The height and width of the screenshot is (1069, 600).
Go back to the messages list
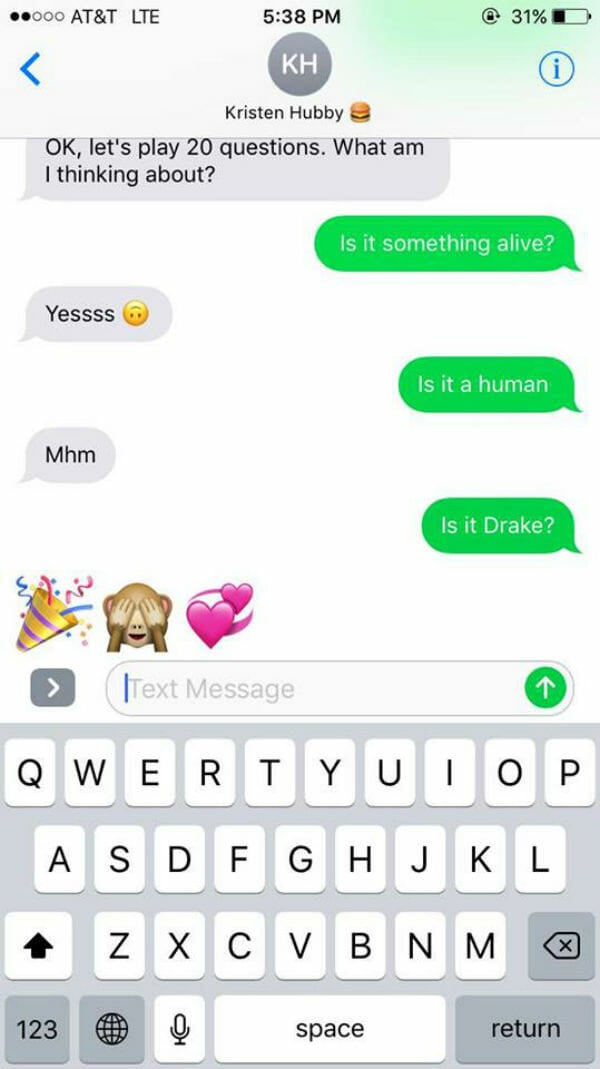(x=30, y=70)
